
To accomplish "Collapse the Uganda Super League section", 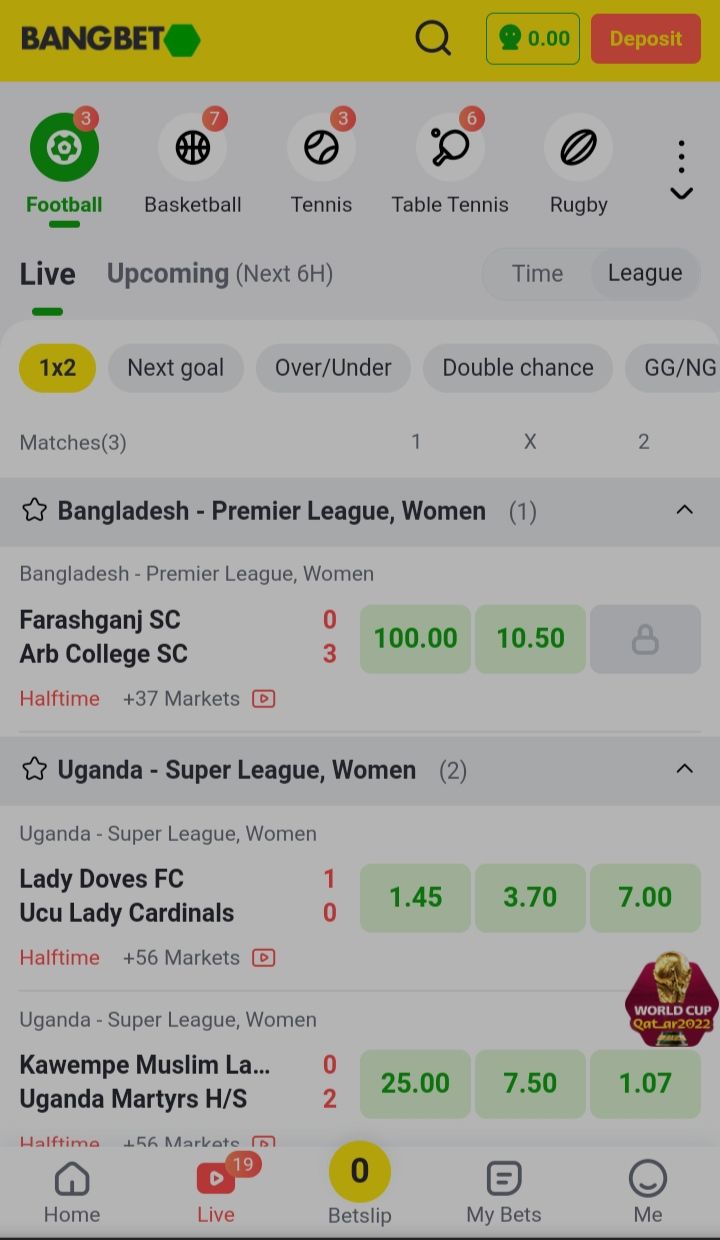I will pos(684,769).
